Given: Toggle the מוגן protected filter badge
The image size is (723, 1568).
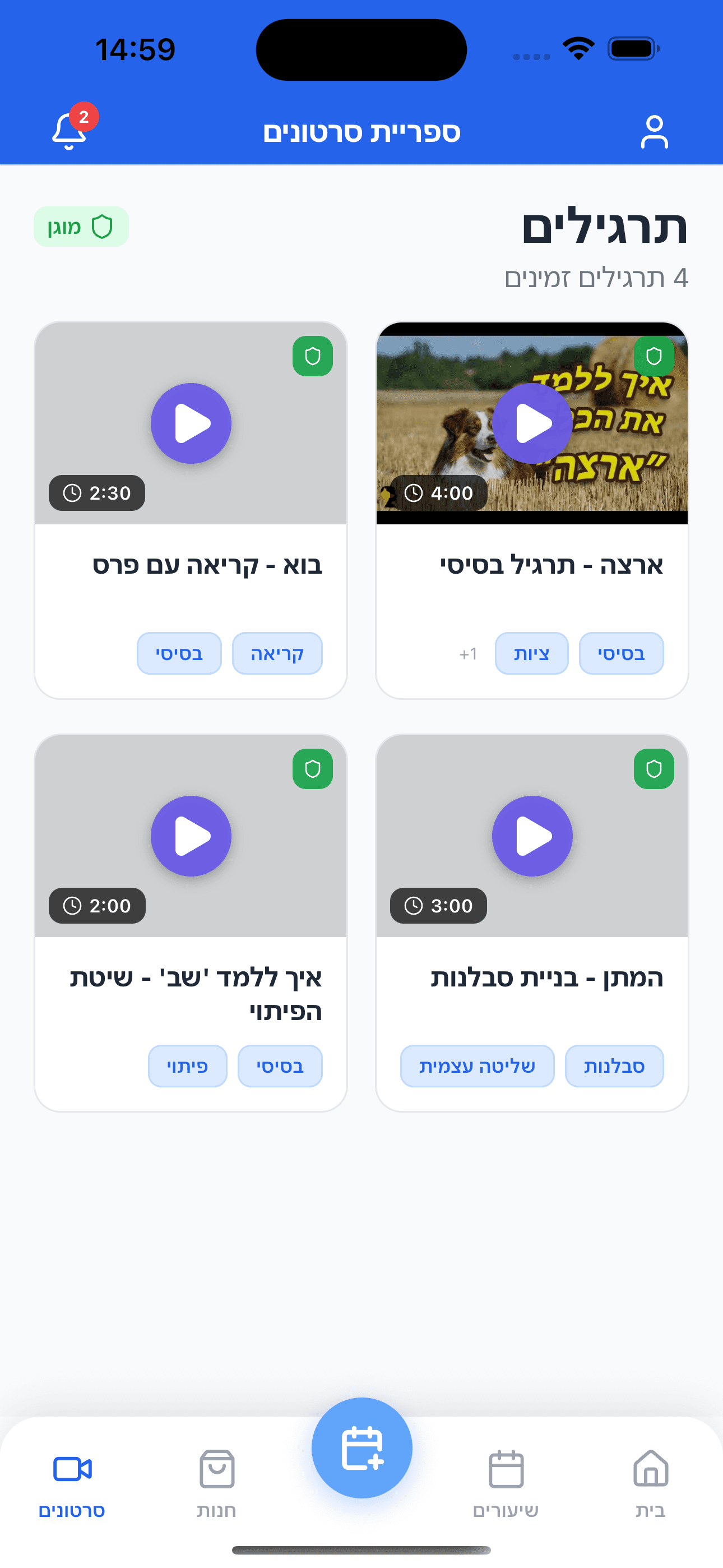Looking at the screenshot, I should tap(81, 227).
